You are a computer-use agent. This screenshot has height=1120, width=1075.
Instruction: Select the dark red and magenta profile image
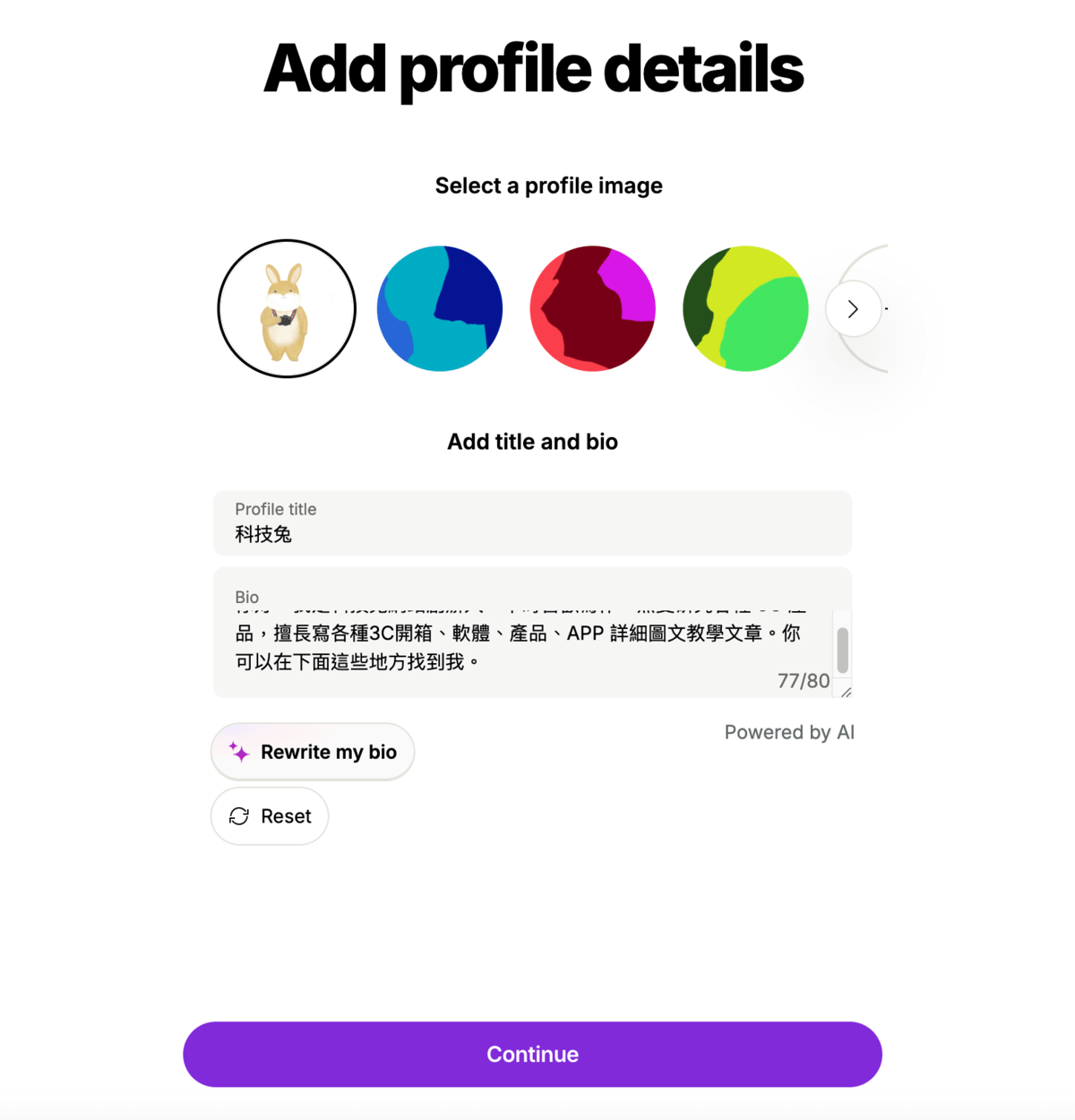[x=592, y=308]
